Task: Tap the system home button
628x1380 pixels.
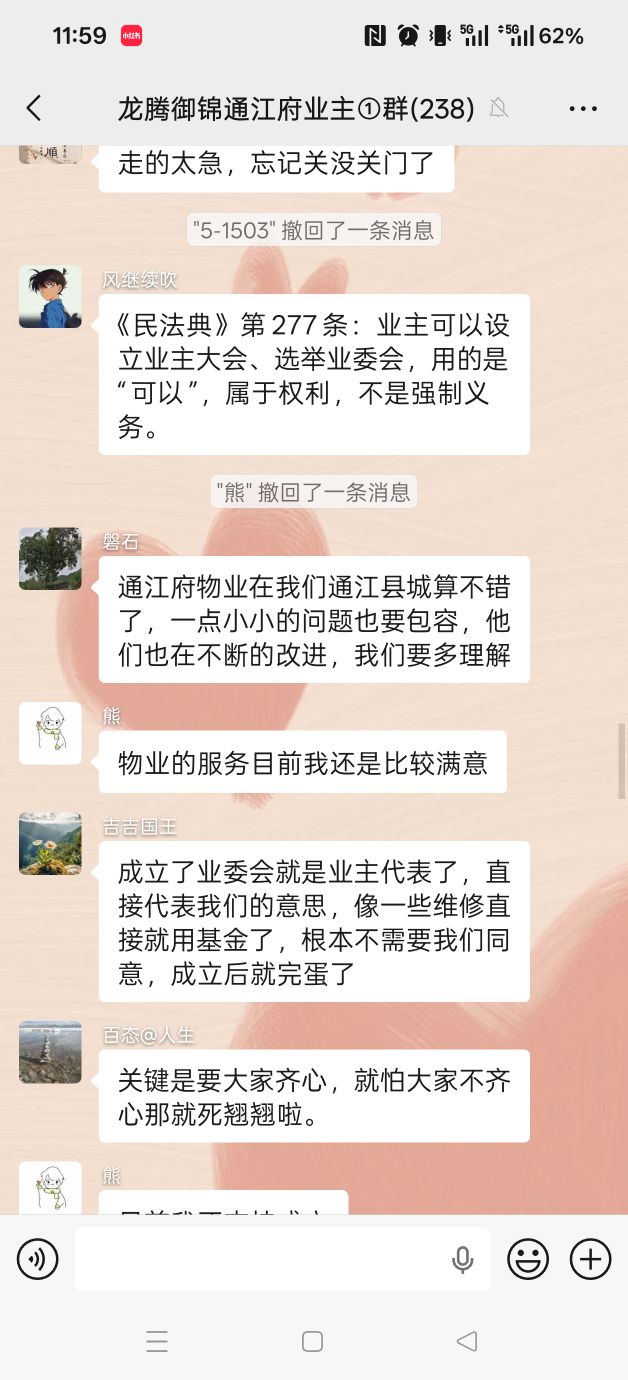Action: click(312, 1341)
